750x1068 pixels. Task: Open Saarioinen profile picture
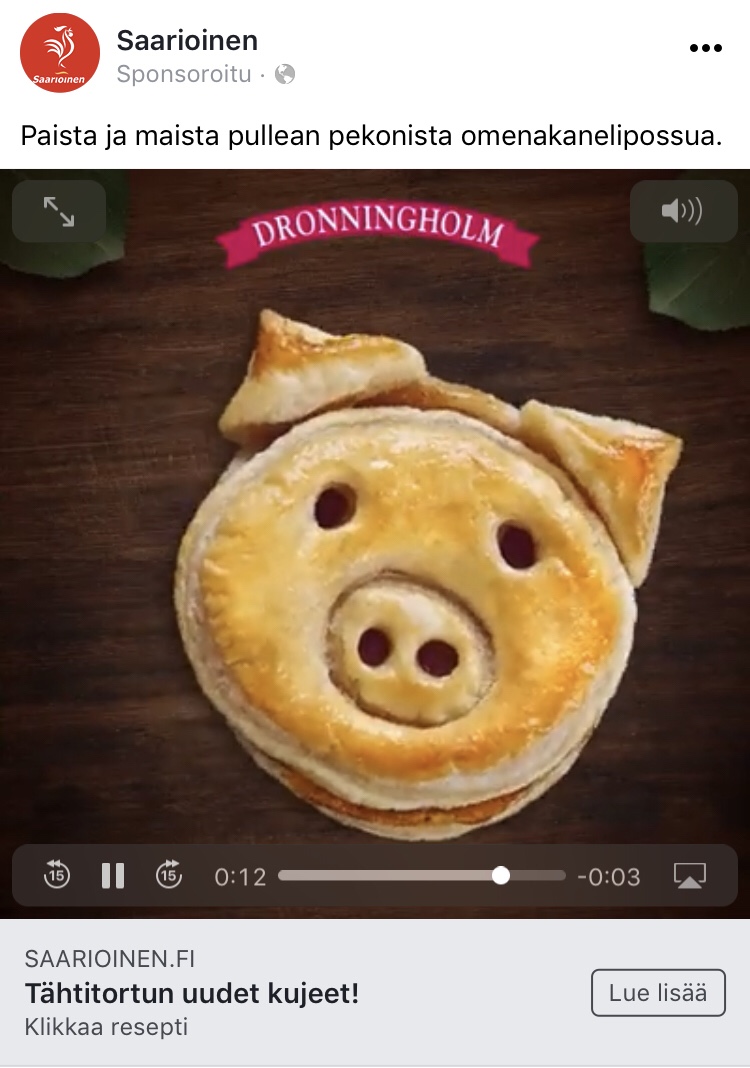coord(60,54)
